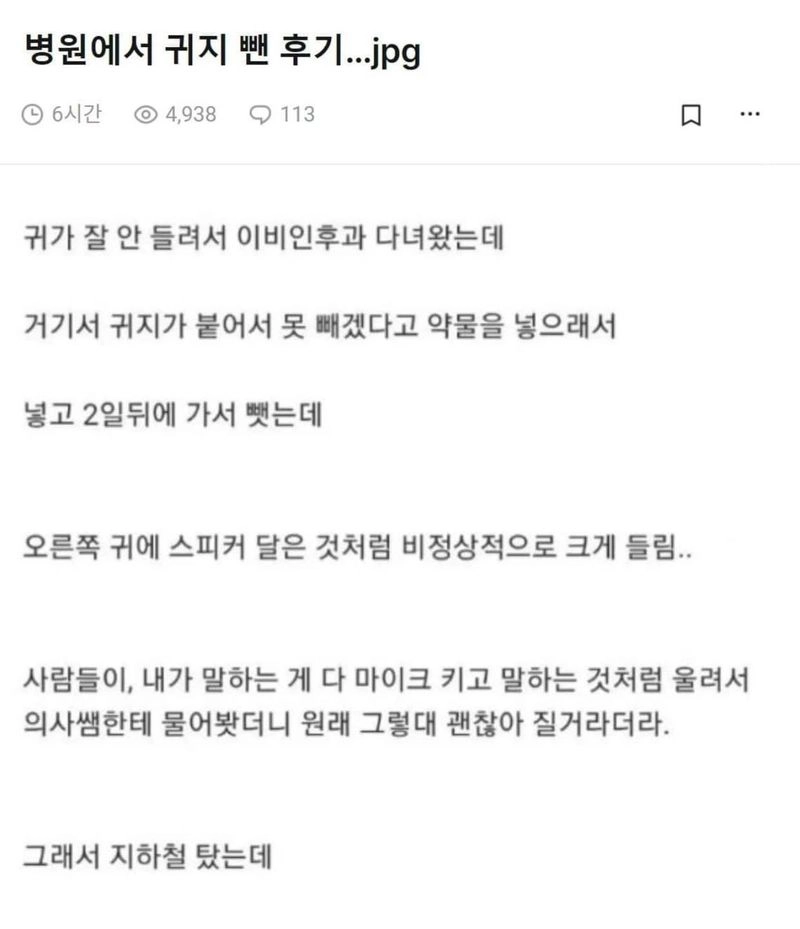Open the 113 comments
The height and width of the screenshot is (929, 800).
(x=282, y=114)
